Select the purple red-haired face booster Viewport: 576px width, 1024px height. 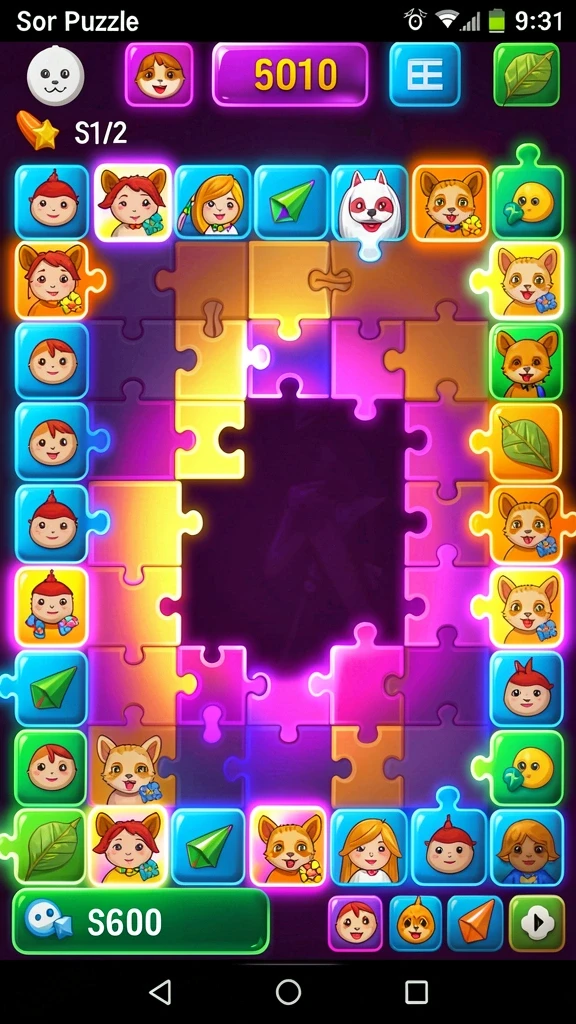coord(355,923)
